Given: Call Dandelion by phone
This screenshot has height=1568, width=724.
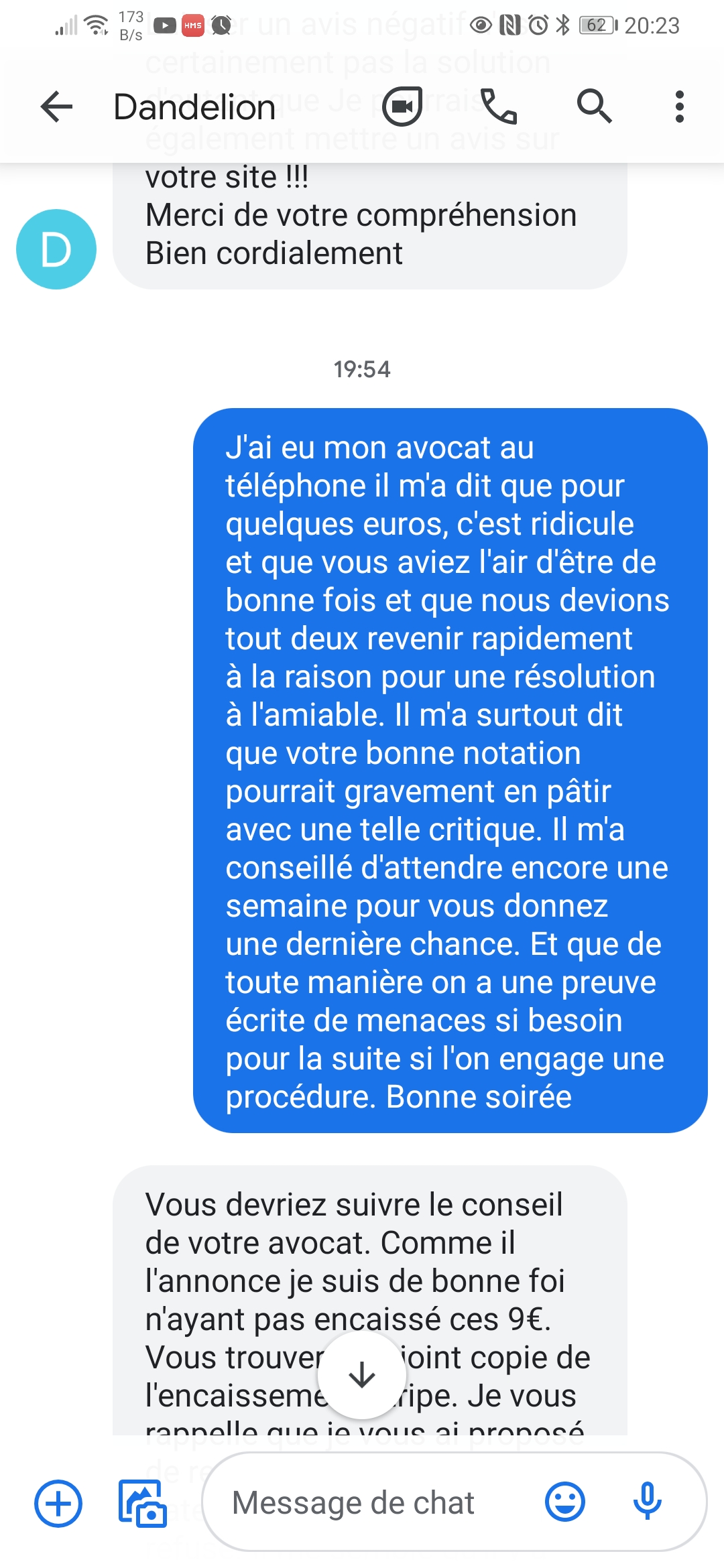Looking at the screenshot, I should pyautogui.click(x=499, y=107).
